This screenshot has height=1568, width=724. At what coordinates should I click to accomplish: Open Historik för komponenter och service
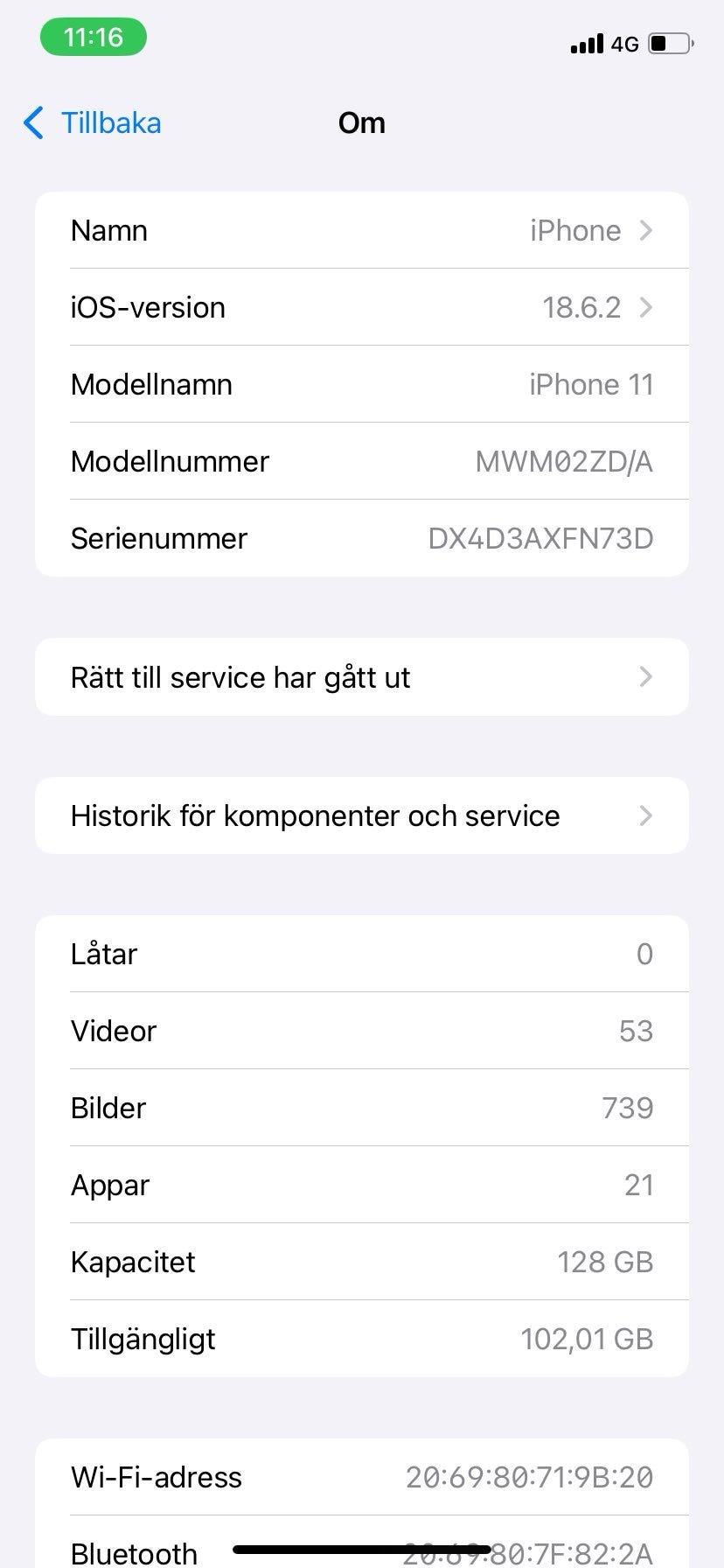pyautogui.click(x=362, y=815)
